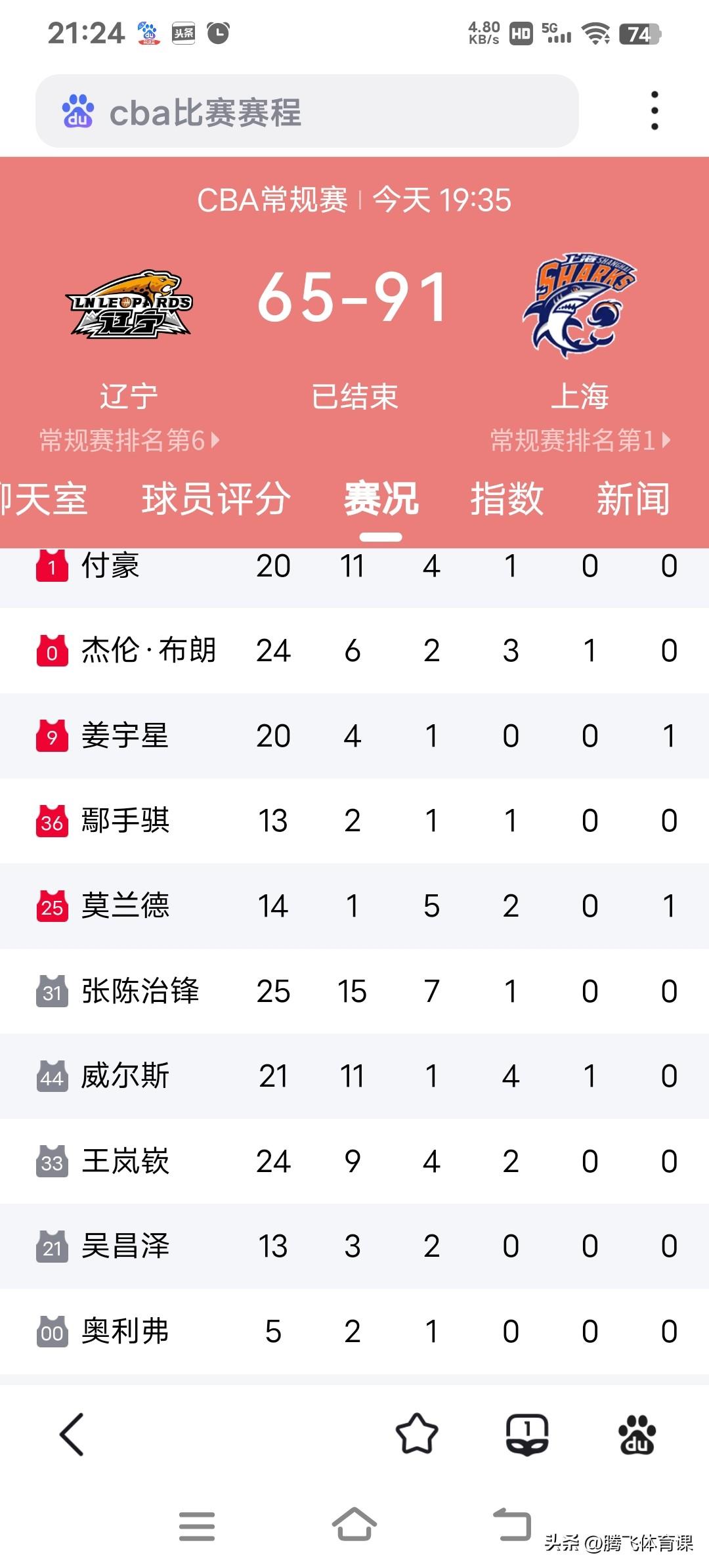Open the browser tabs switcher
Image resolution: width=709 pixels, height=1568 pixels.
point(527,1435)
